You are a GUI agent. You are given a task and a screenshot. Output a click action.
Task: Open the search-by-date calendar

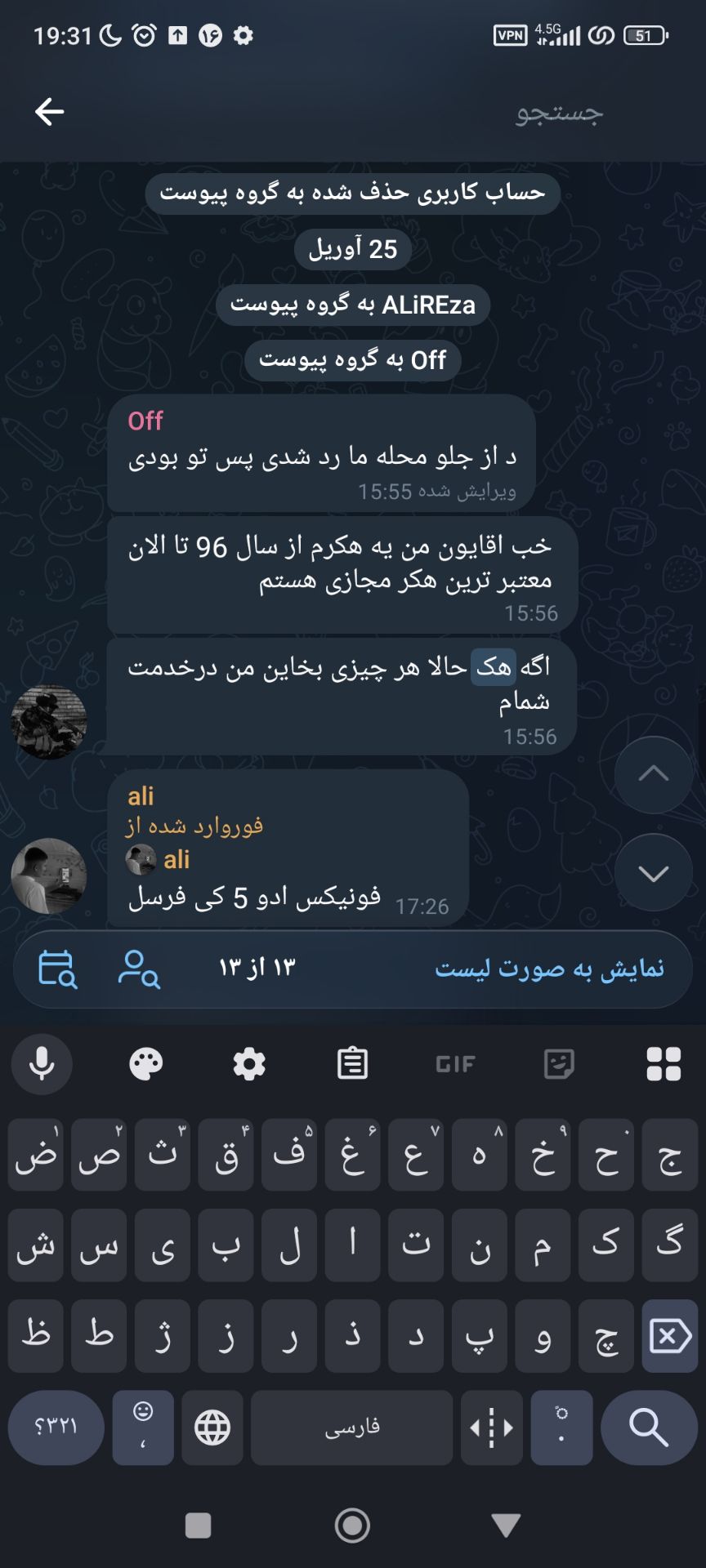(x=57, y=969)
